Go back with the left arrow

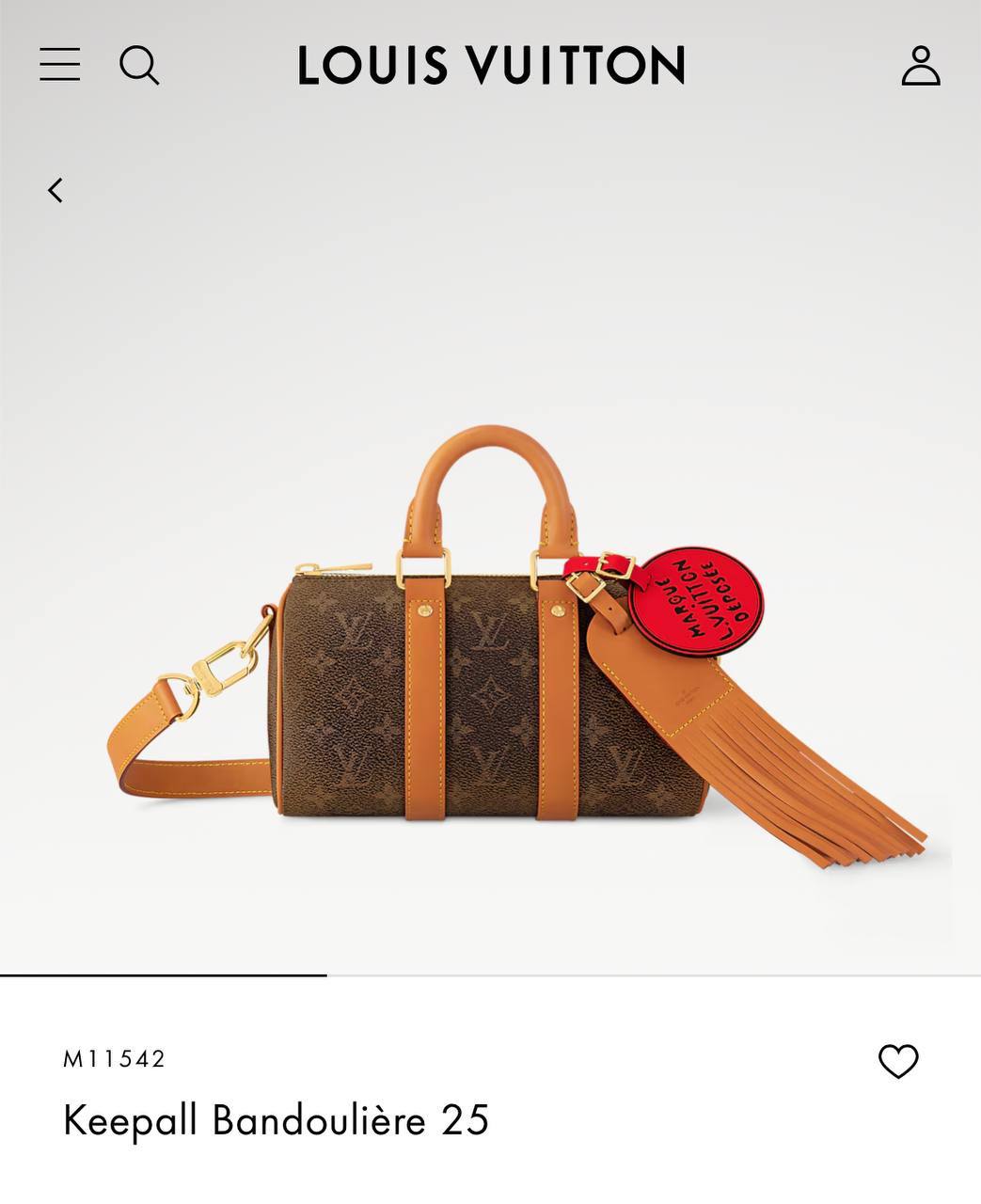[x=55, y=190]
